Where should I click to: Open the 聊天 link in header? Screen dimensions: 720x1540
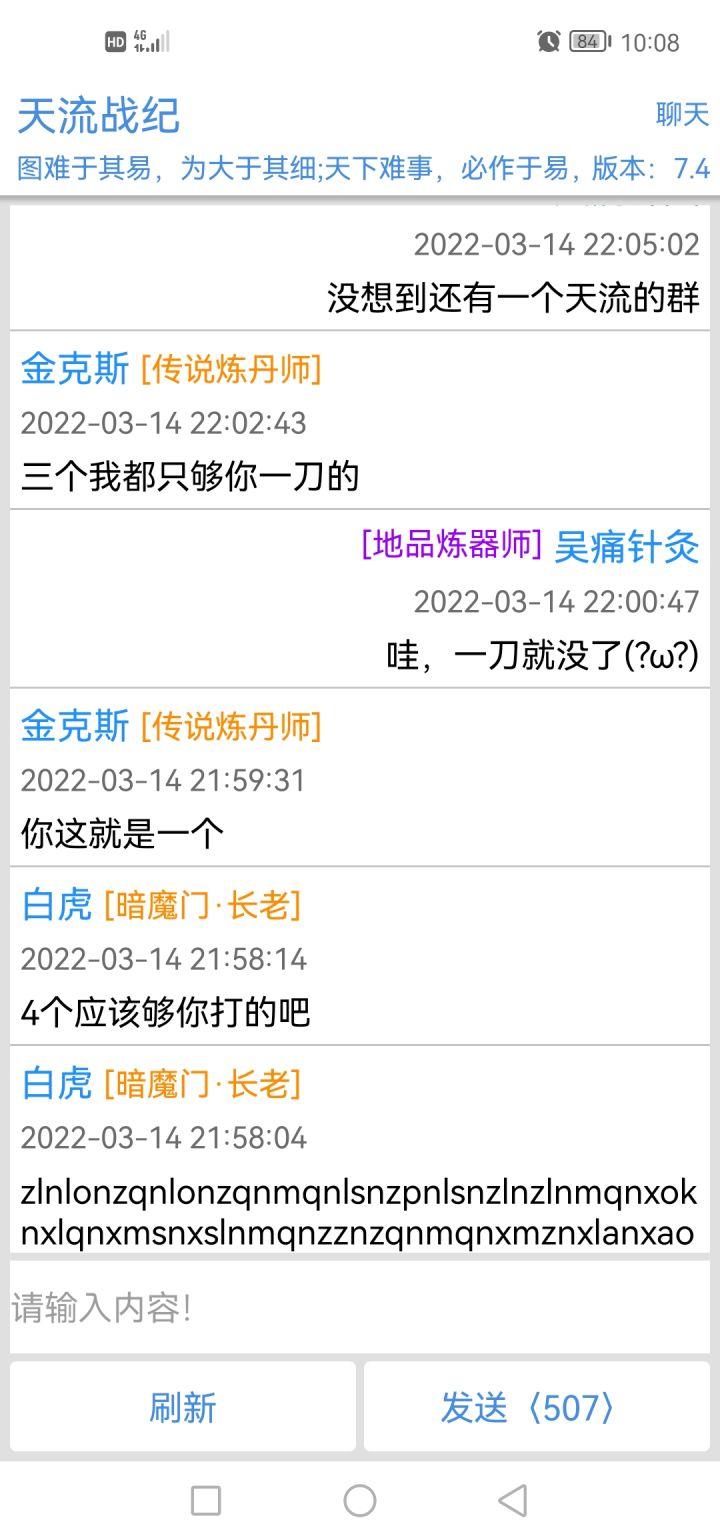(x=682, y=115)
